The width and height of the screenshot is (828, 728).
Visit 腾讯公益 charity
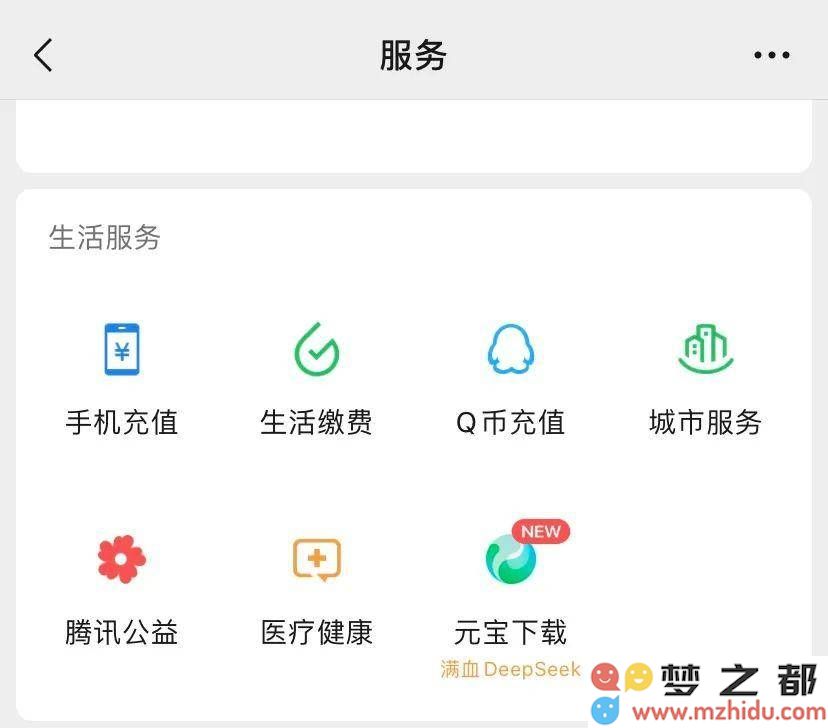coord(122,588)
